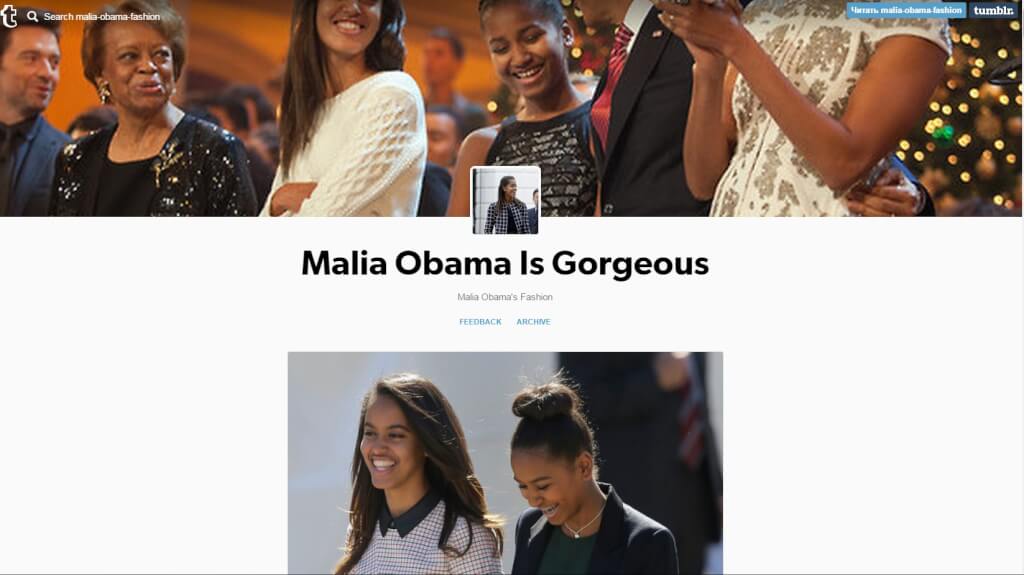Viewport: 1024px width, 575px height.
Task: Tap the Search malia-obama-fashion field
Action: [101, 17]
